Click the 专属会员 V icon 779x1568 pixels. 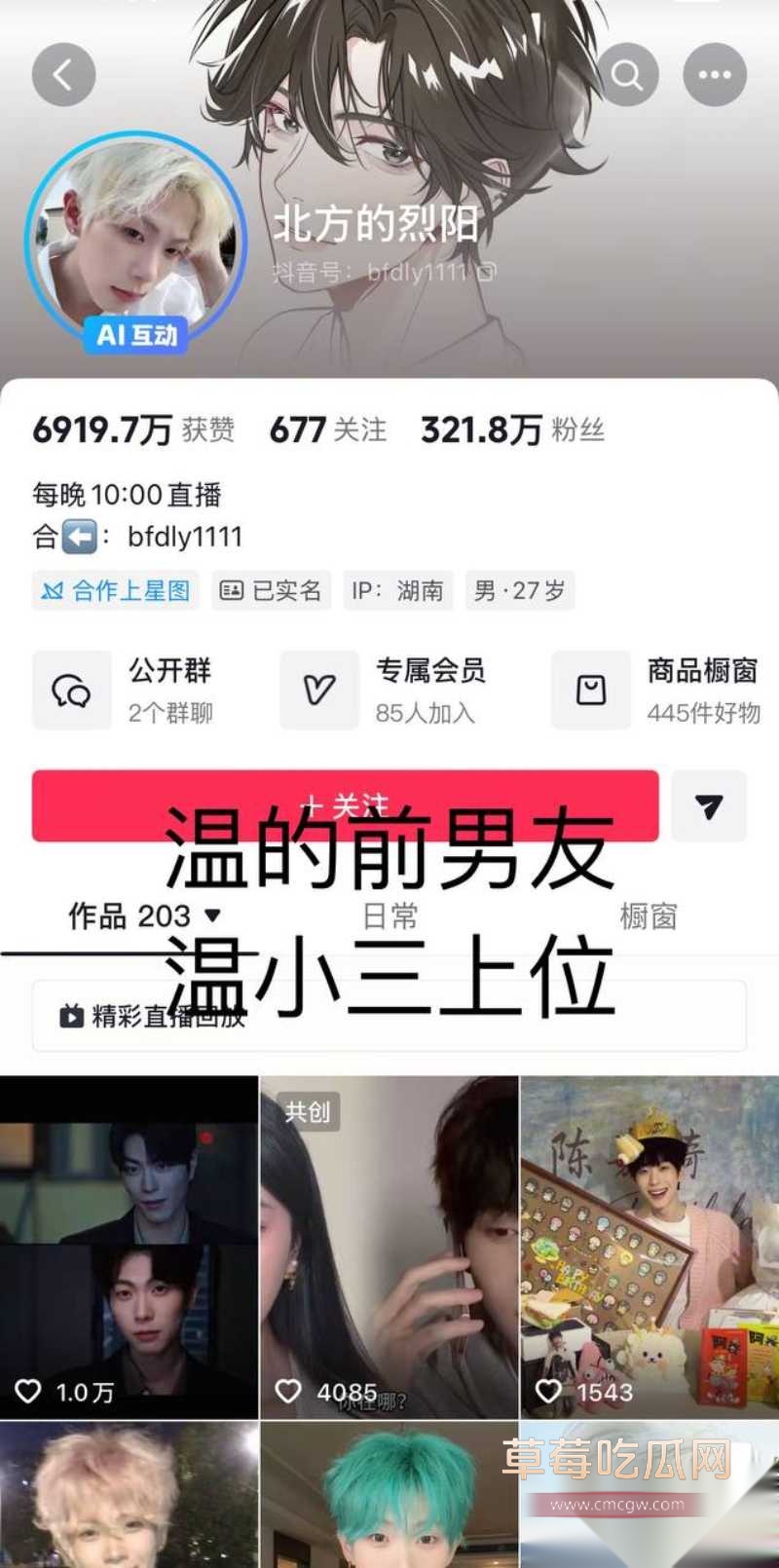318,690
